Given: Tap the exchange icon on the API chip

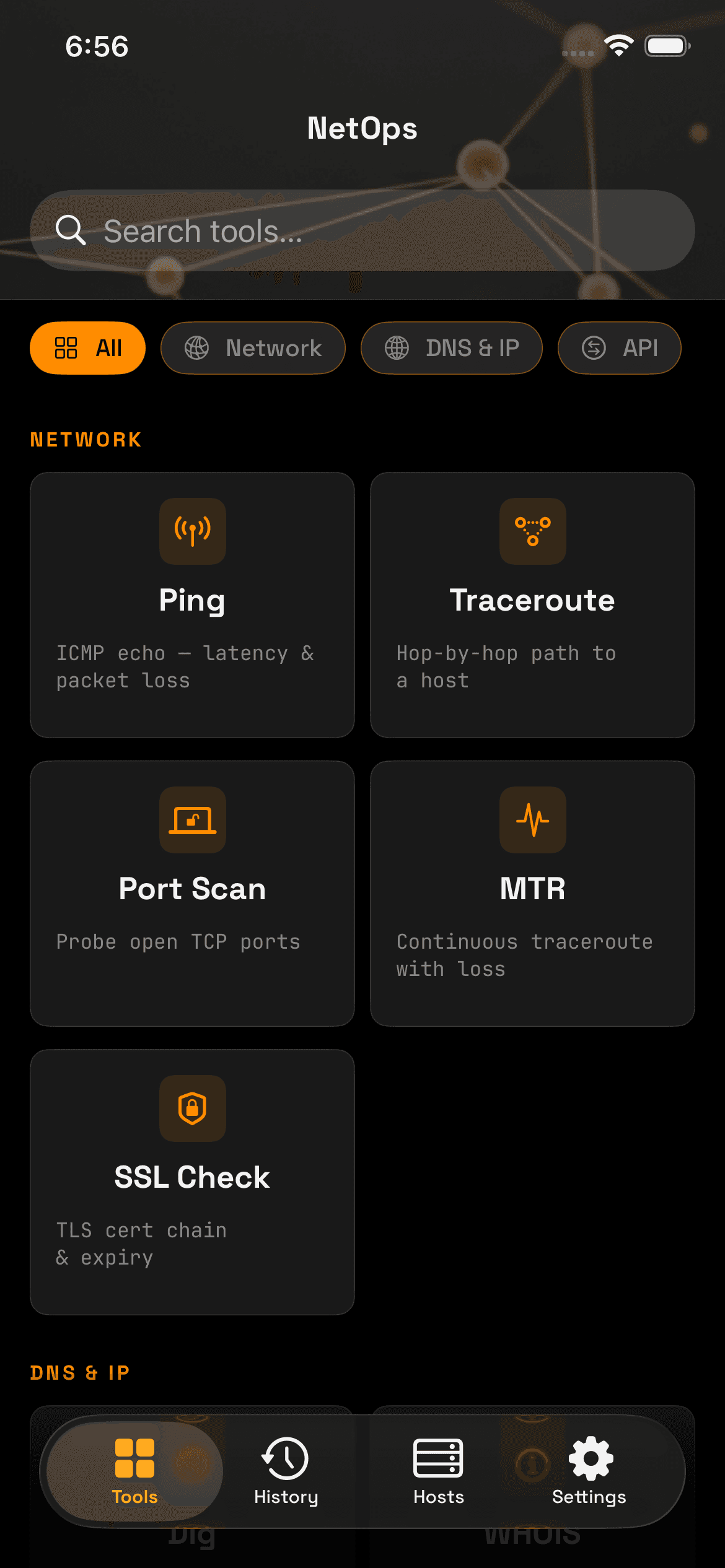Looking at the screenshot, I should point(593,347).
